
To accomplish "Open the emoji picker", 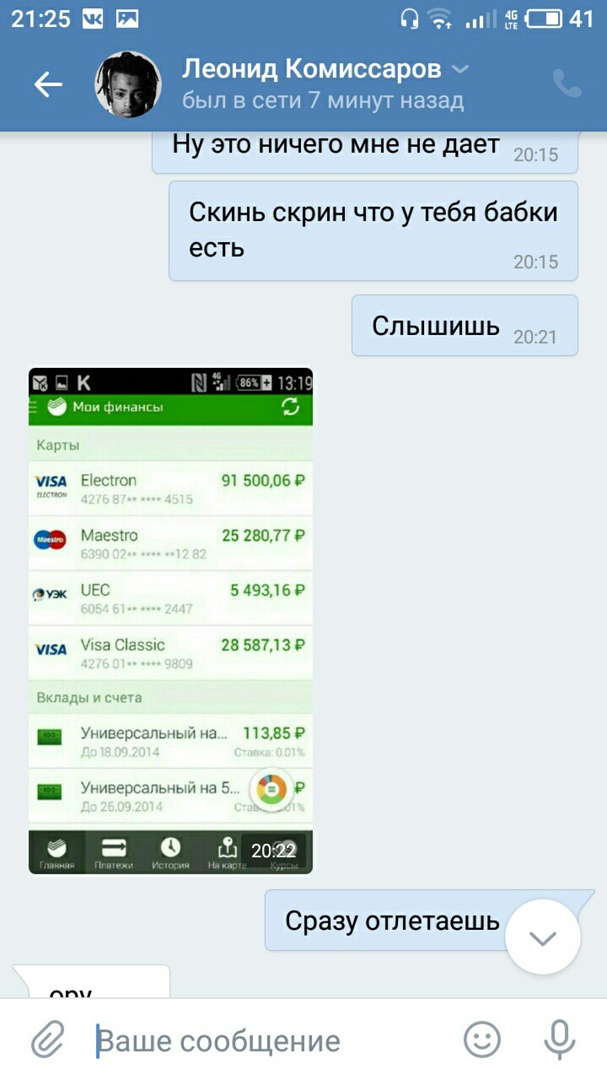I will 483,1041.
